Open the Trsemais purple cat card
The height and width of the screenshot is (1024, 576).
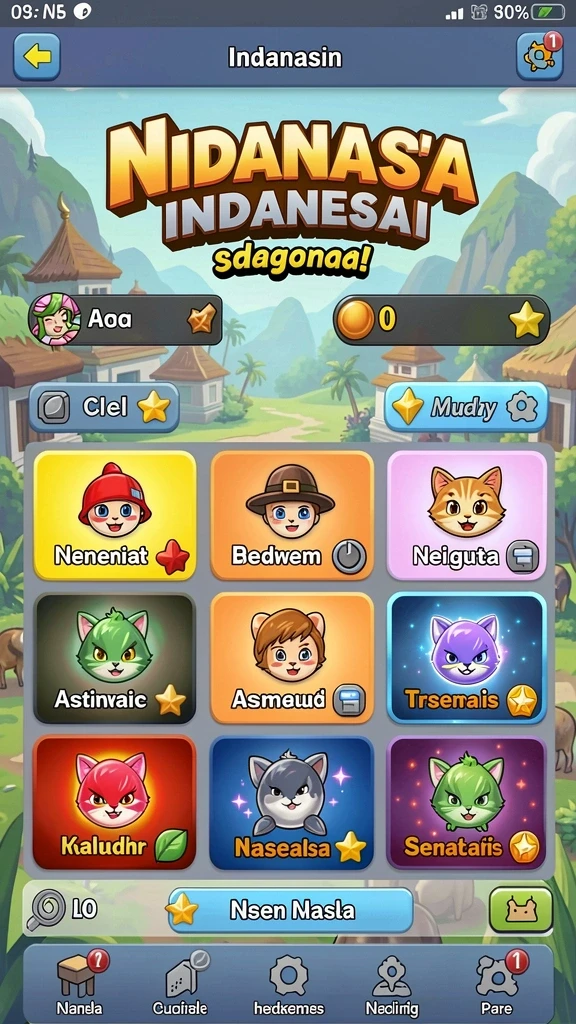(x=467, y=658)
